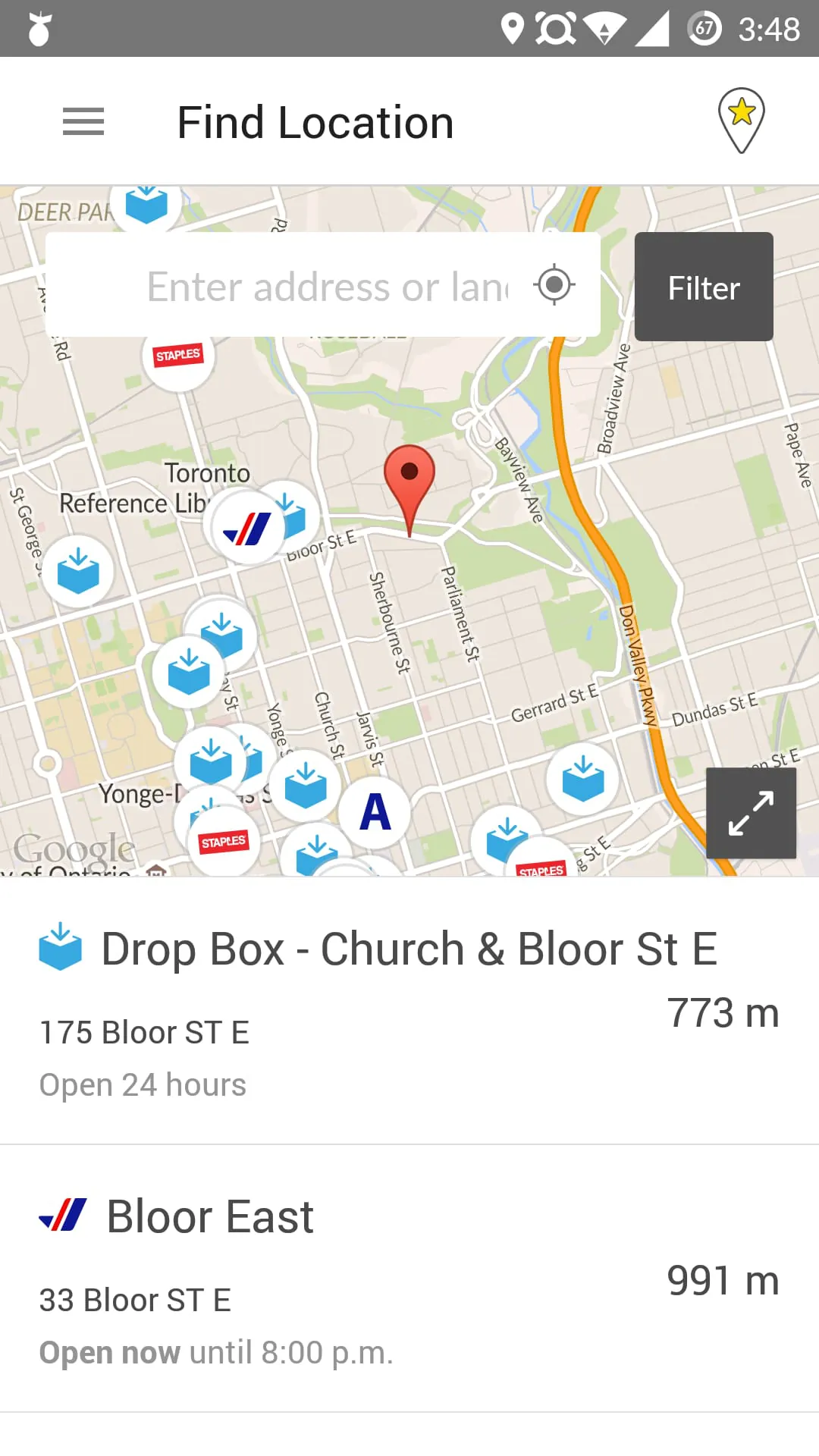The height and width of the screenshot is (1456, 819).
Task: Use my current location target icon
Action: pos(554,285)
